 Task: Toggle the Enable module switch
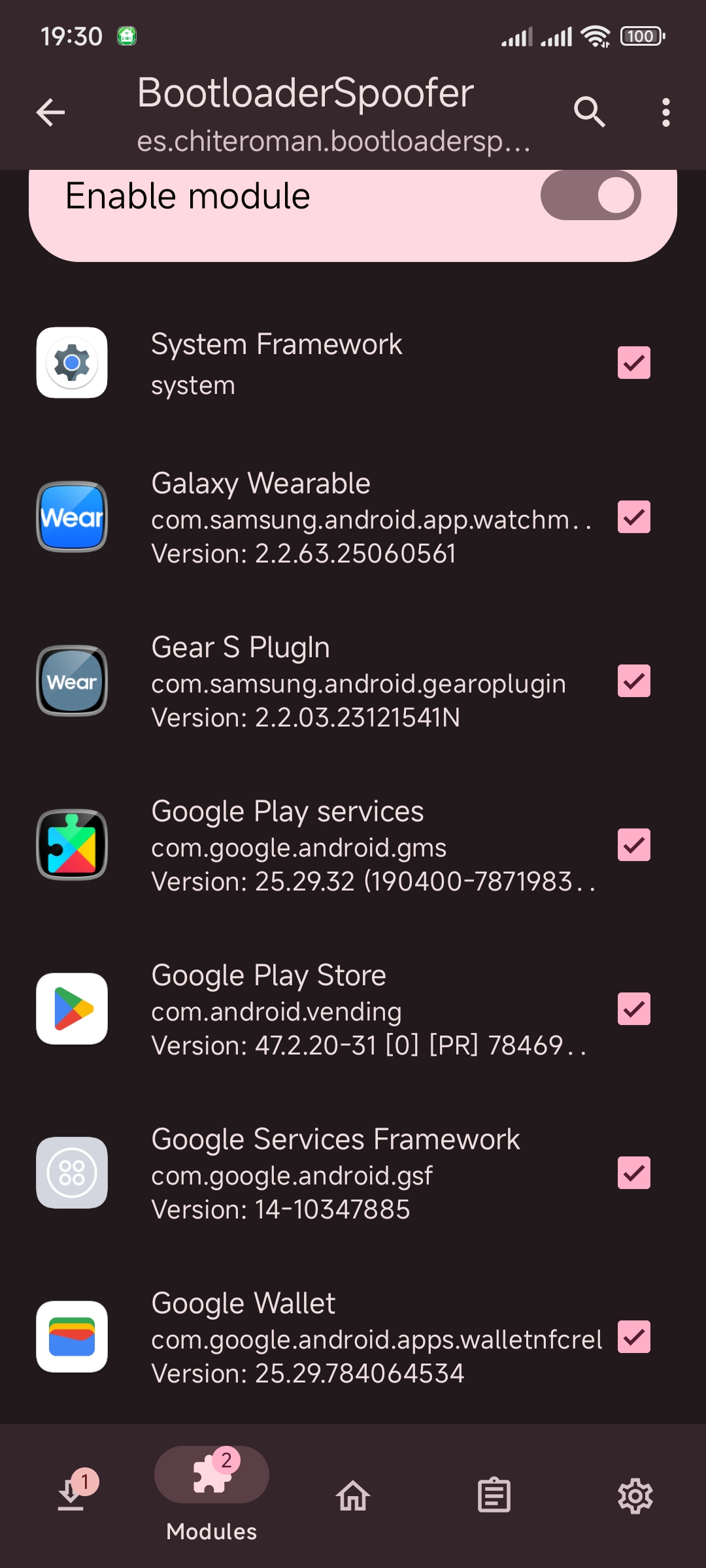[x=590, y=195]
